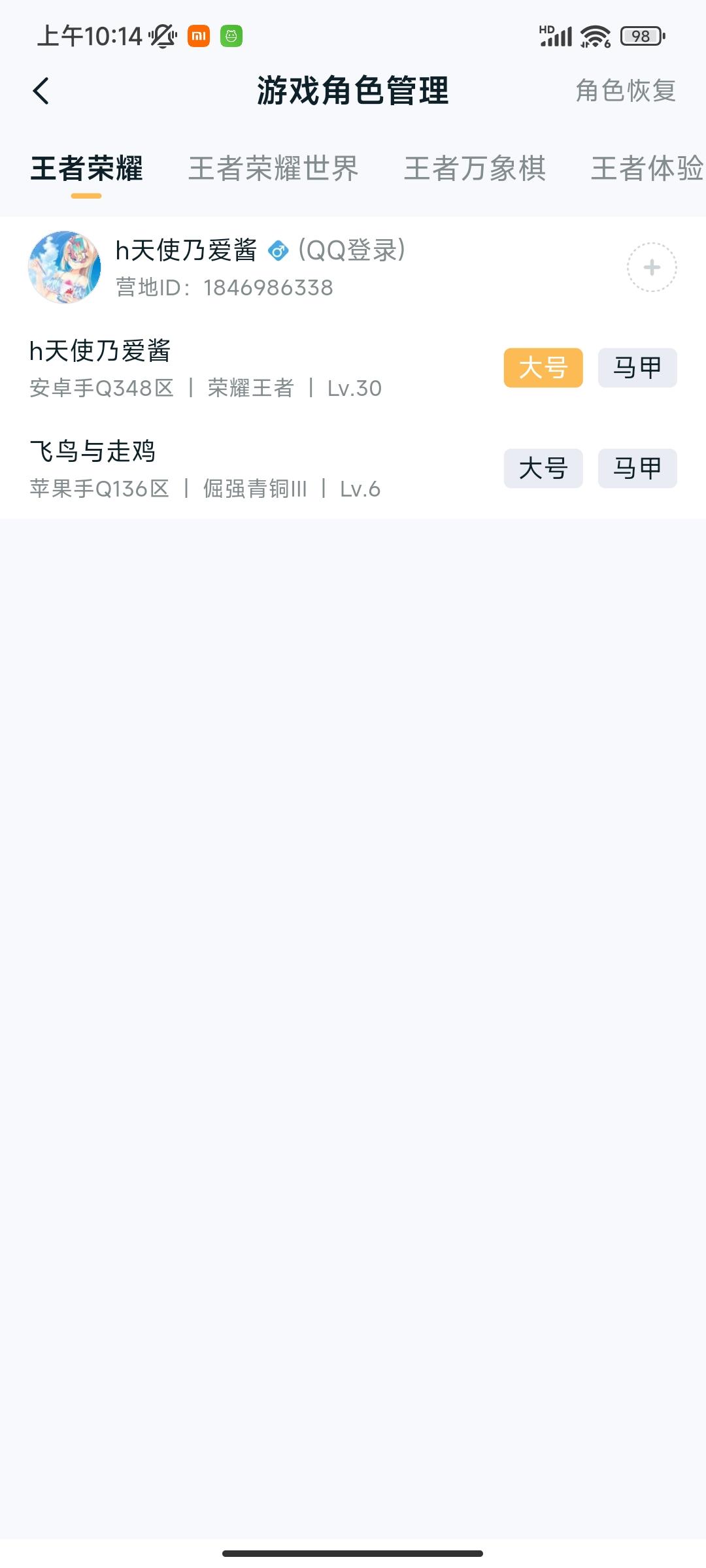Tap the Mi account icon in status bar
The width and height of the screenshot is (706, 1568).
tap(199, 36)
